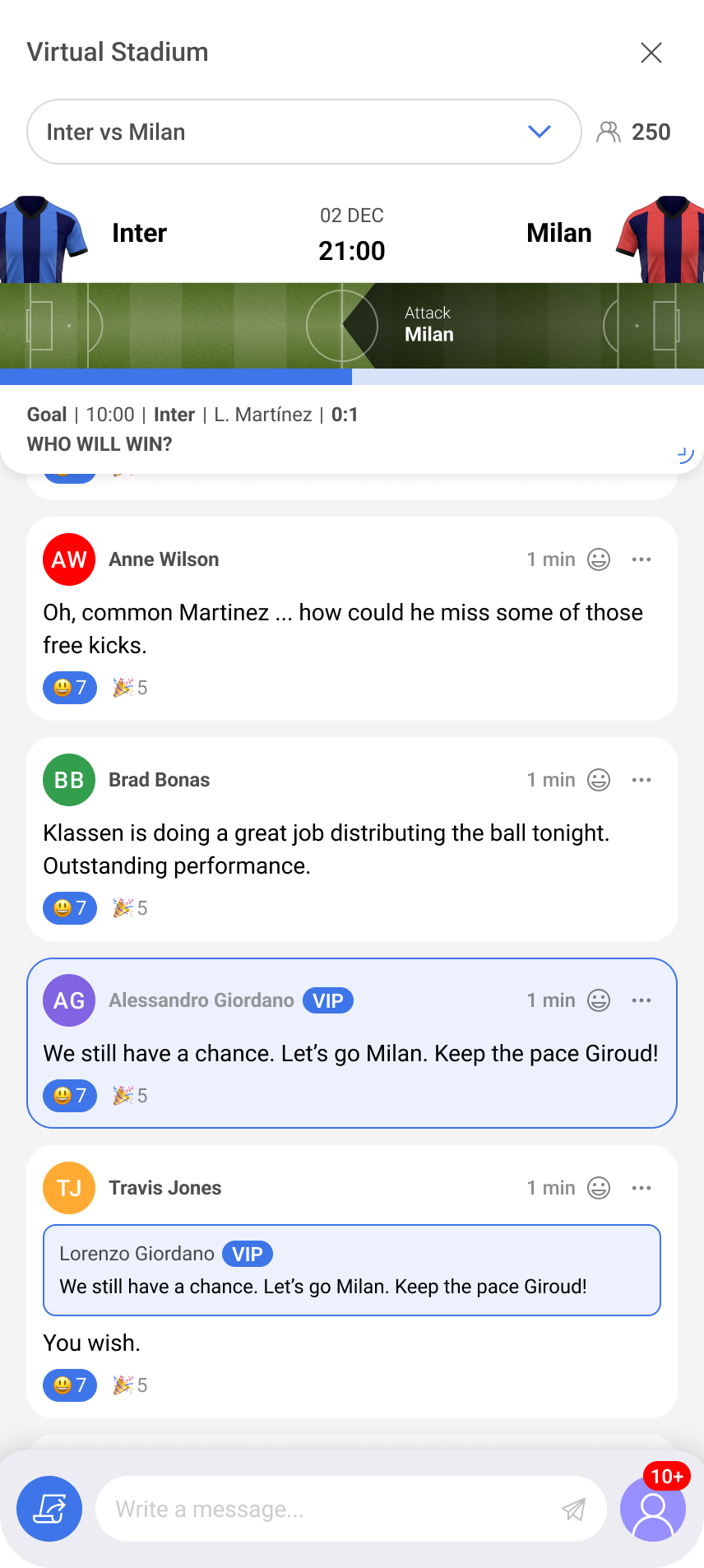Add reaction to Alessandro Giordano's message
The width and height of the screenshot is (704, 1568).
599,1000
